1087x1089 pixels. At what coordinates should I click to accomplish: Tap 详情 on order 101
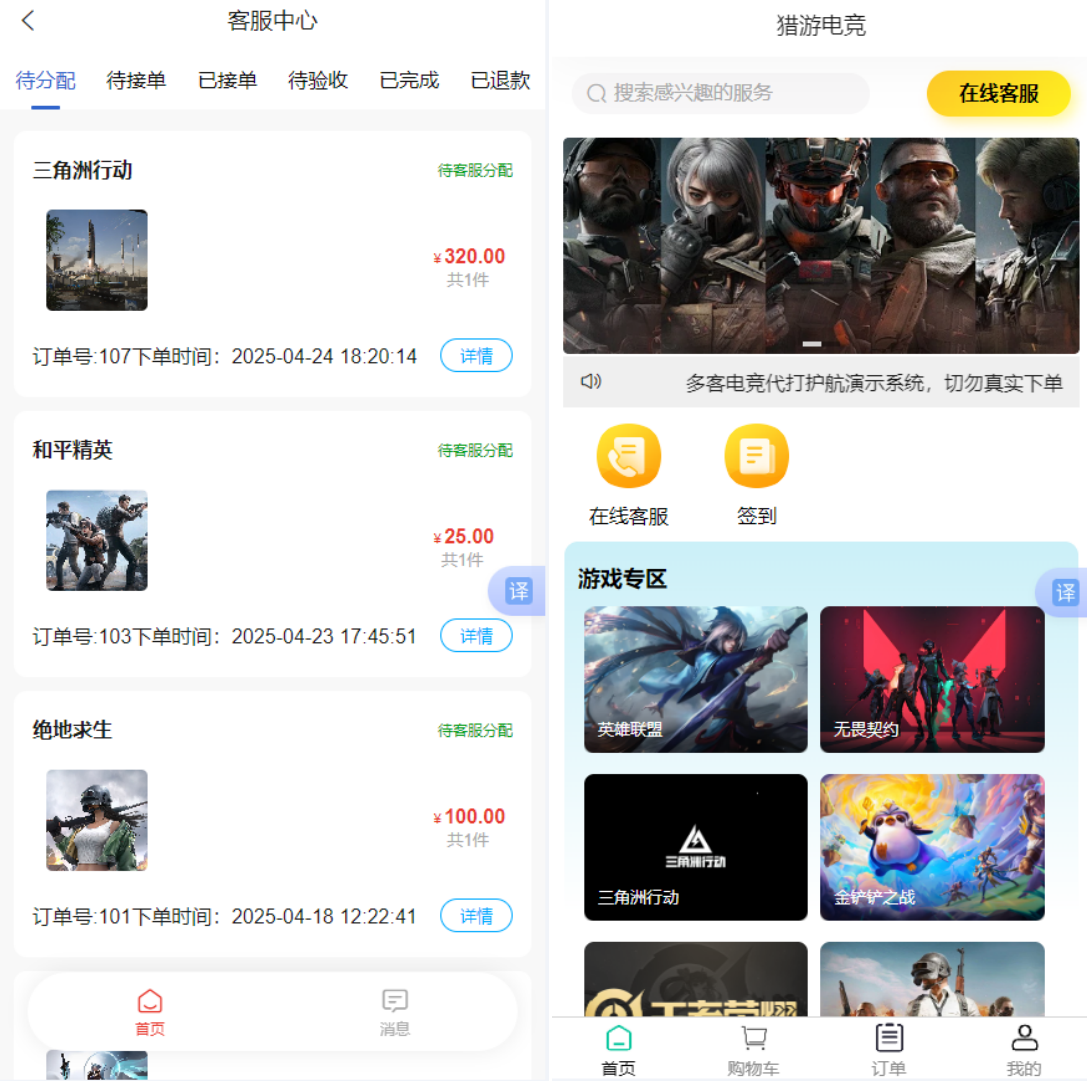(476, 916)
